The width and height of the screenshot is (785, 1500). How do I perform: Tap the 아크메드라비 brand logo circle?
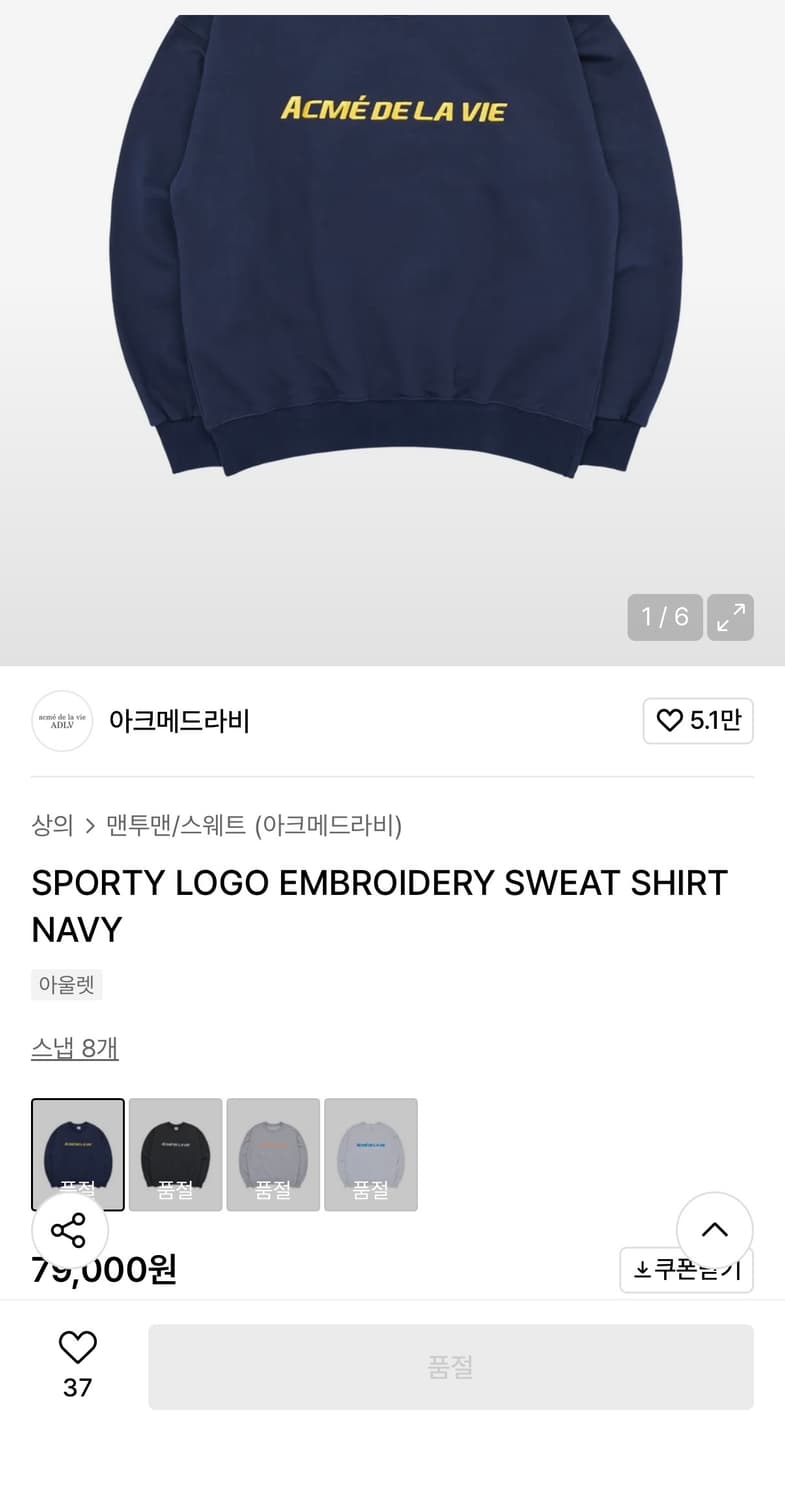coord(61,720)
